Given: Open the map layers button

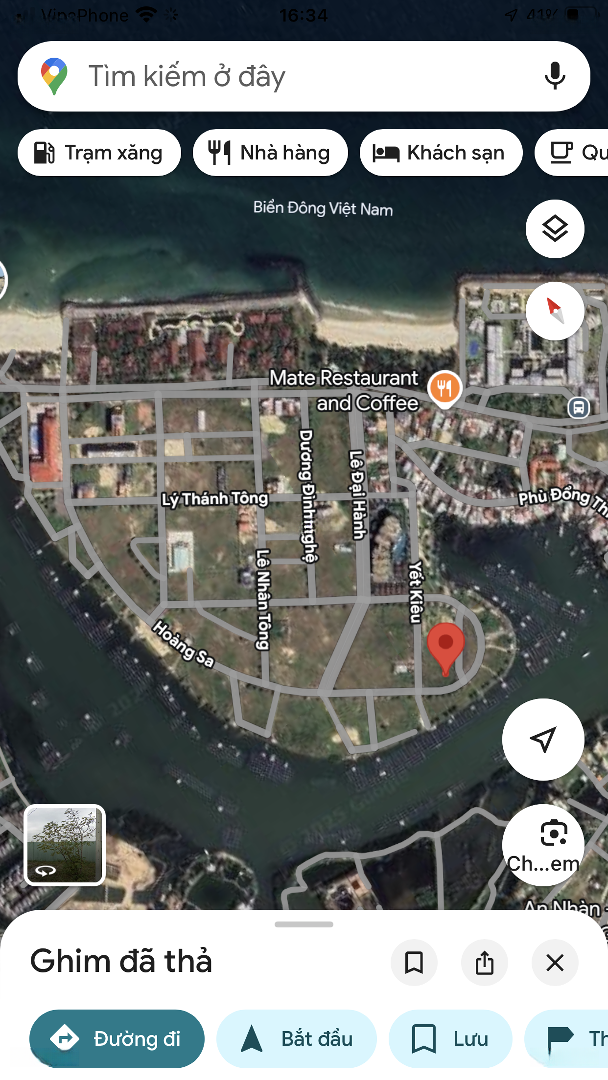Looking at the screenshot, I should 555,229.
